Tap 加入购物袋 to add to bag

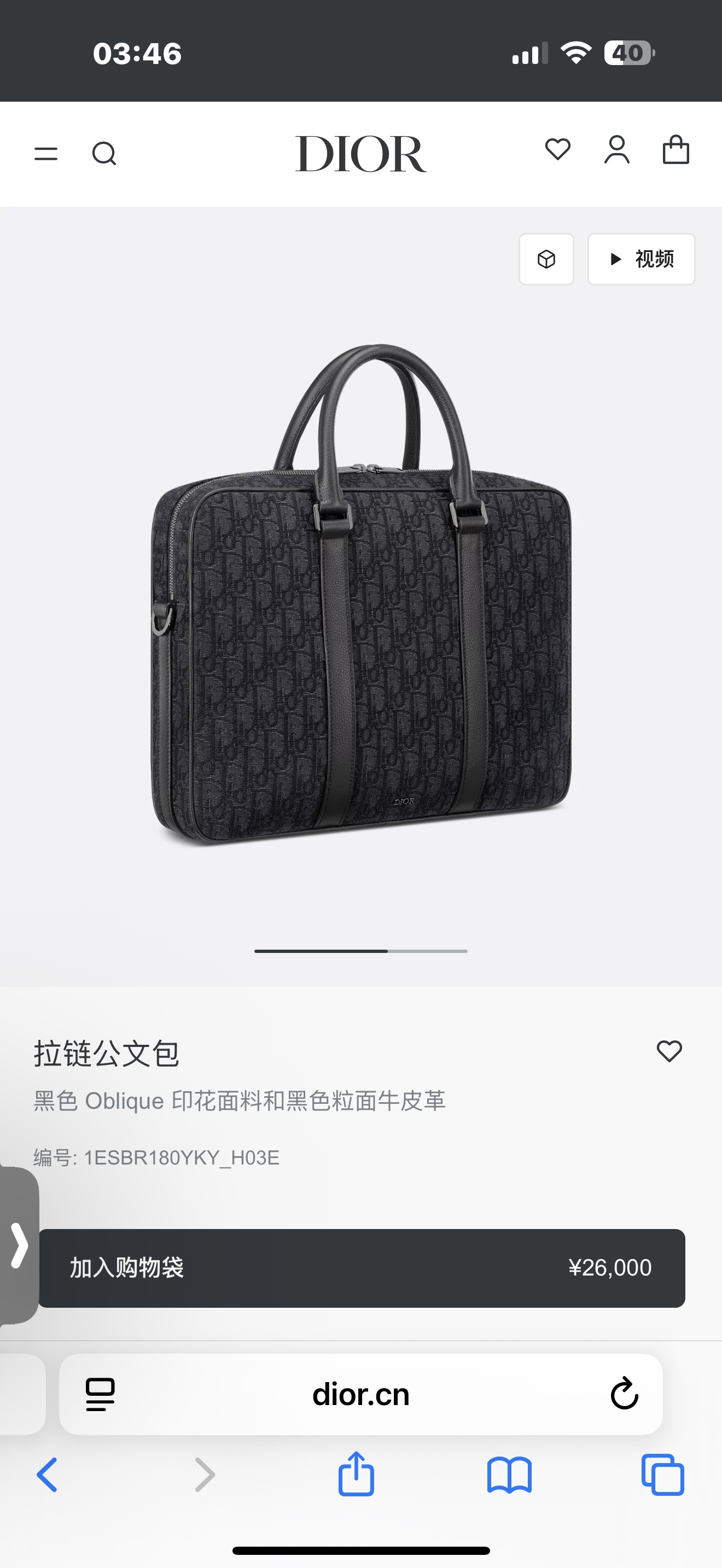pyautogui.click(x=362, y=1268)
